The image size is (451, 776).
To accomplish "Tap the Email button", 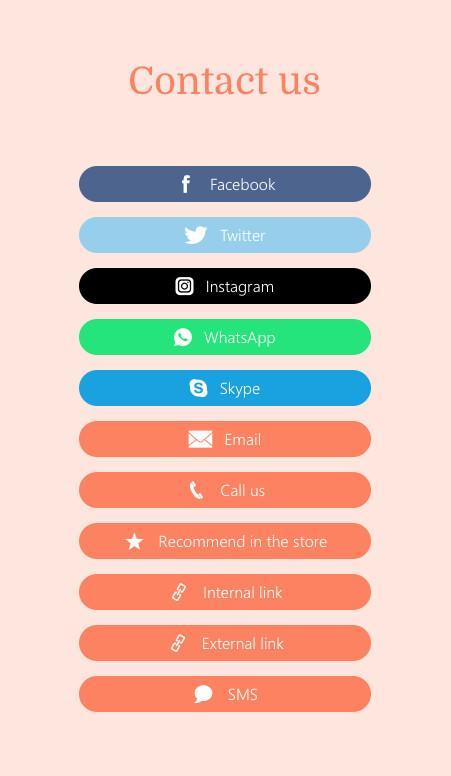I will 225,439.
